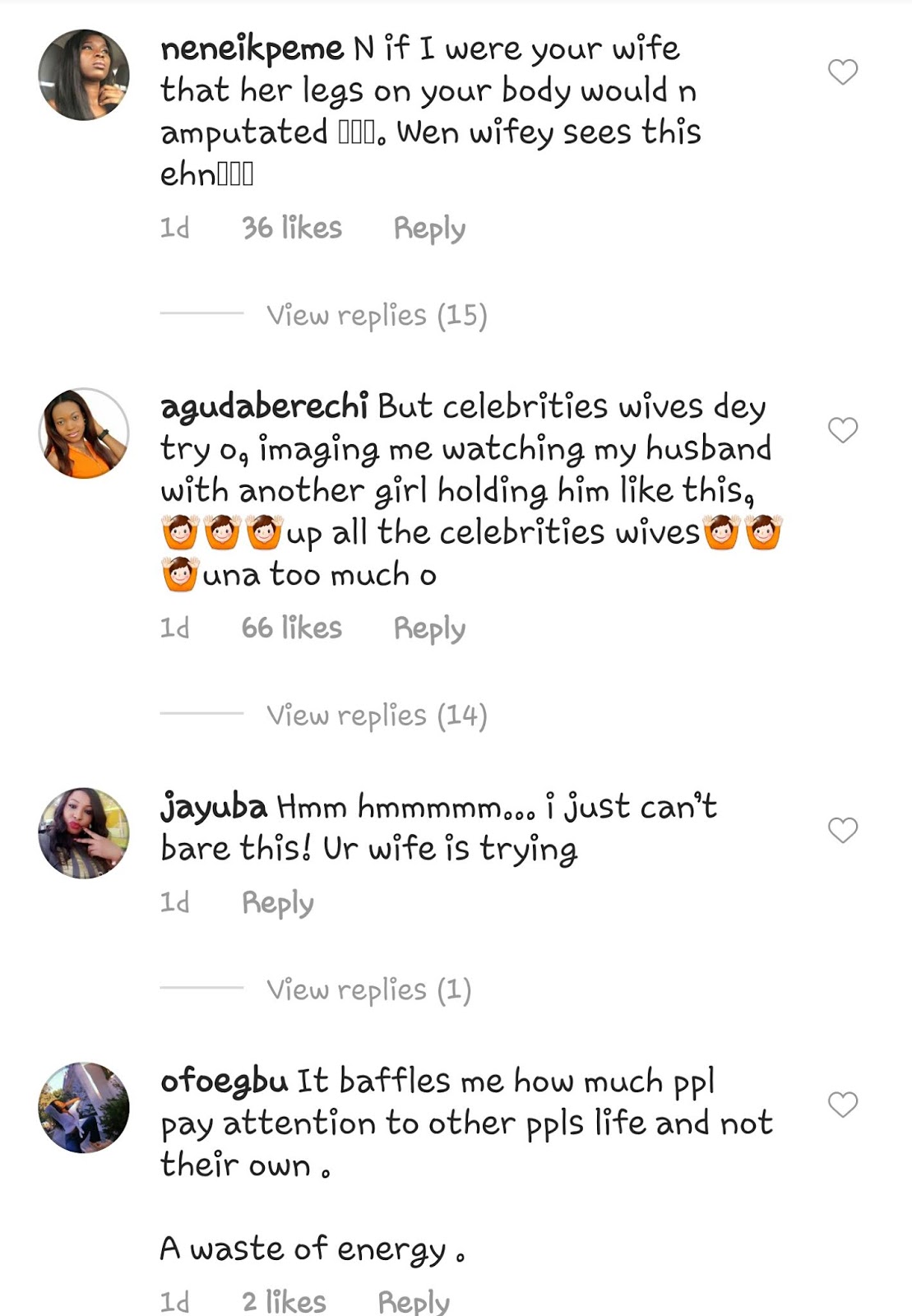The width and height of the screenshot is (912, 1316).
Task: See the 66 likes on agudaberechi's comment
Action: click(x=292, y=628)
